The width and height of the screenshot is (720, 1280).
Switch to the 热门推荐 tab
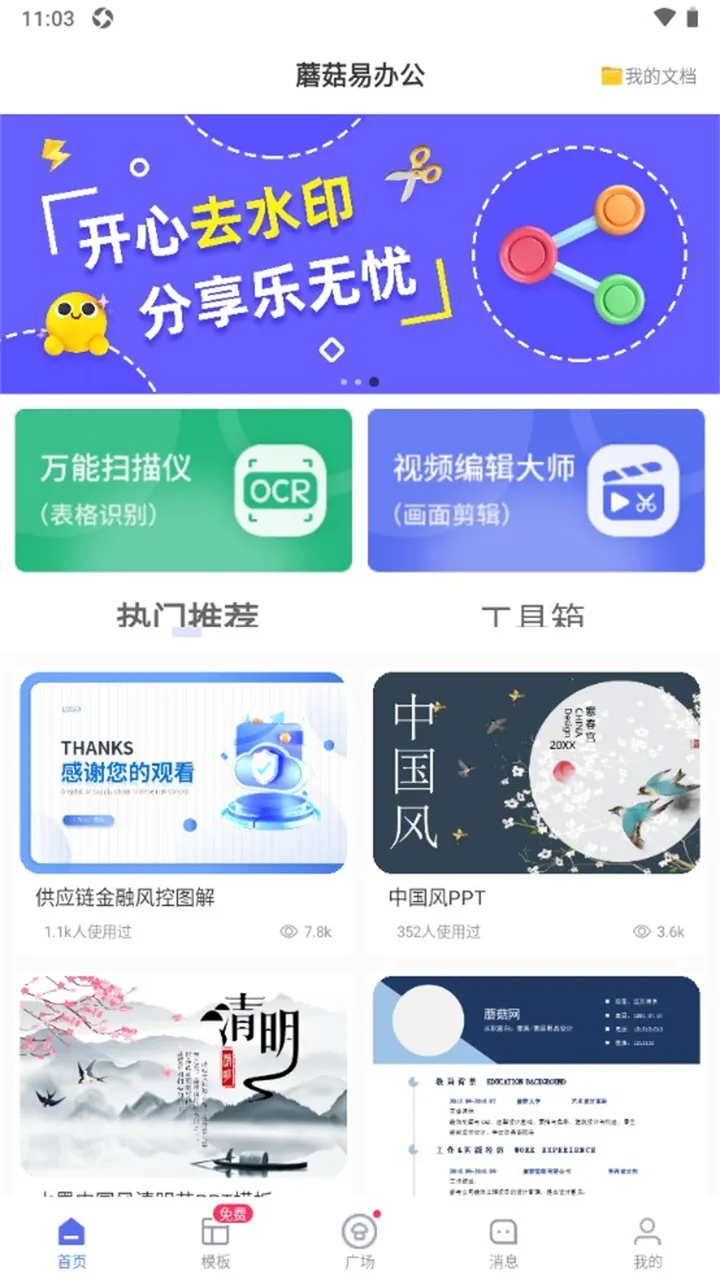188,616
